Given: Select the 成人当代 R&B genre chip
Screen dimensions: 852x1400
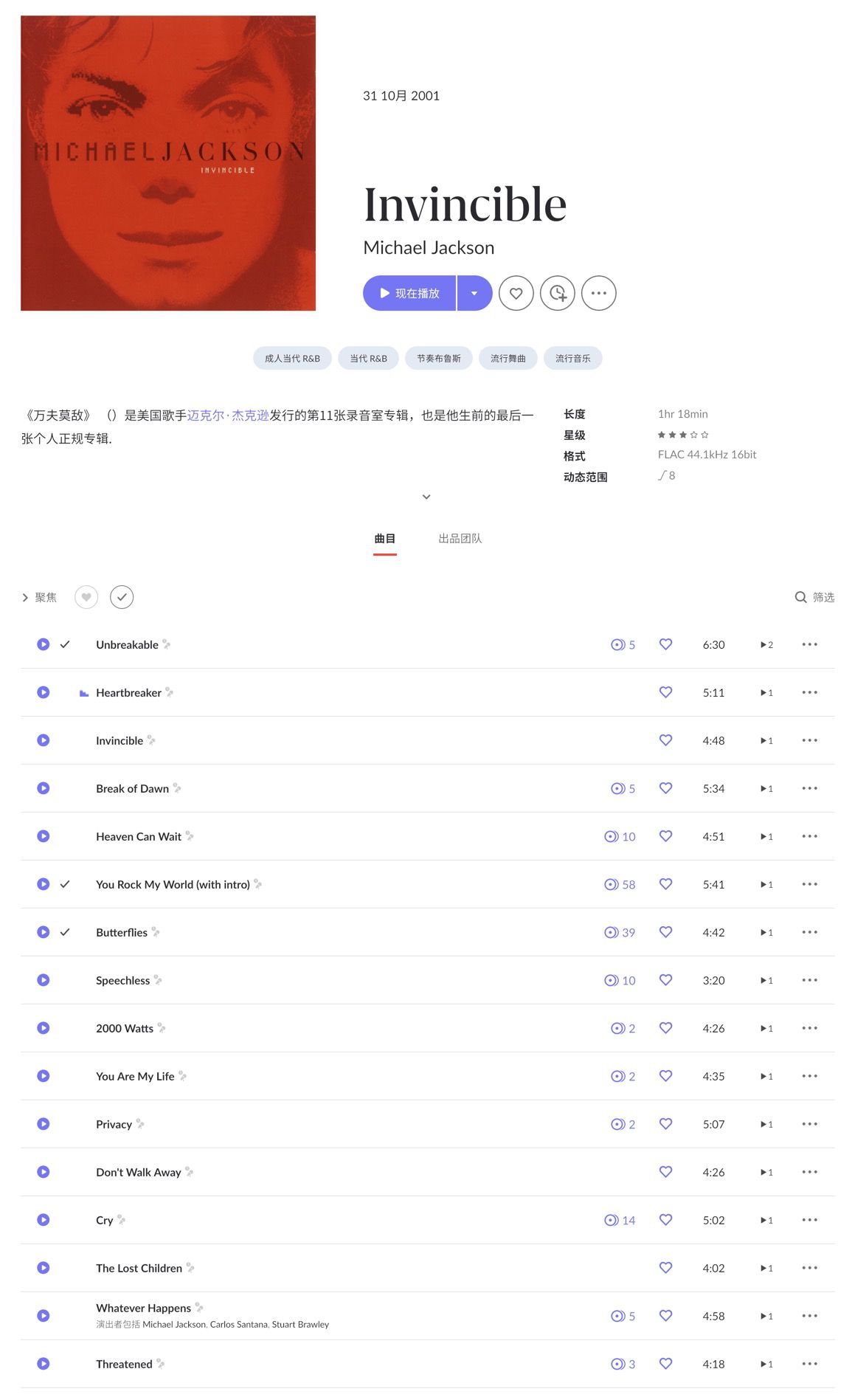Looking at the screenshot, I should click(x=292, y=358).
